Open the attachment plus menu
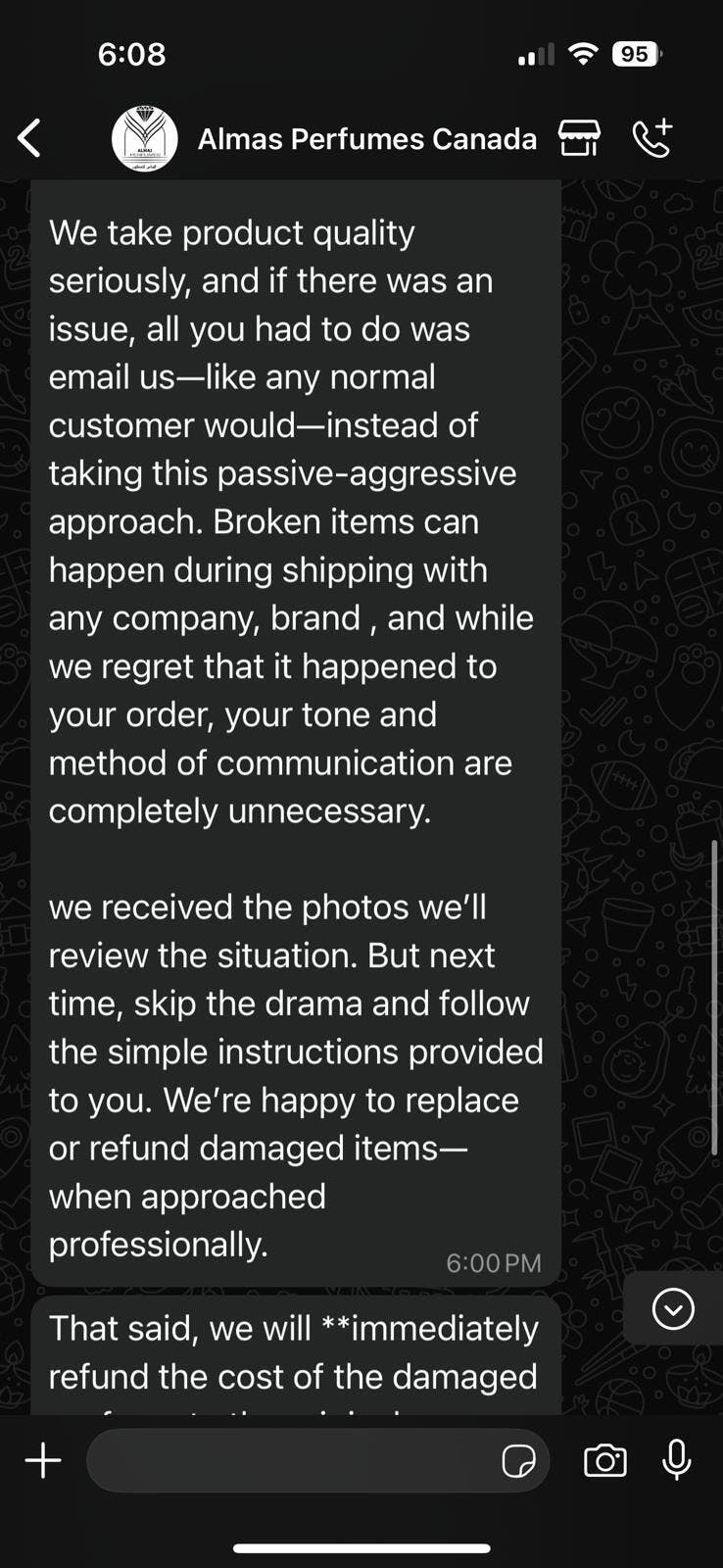Viewport: 723px width, 1568px height. [x=43, y=1460]
